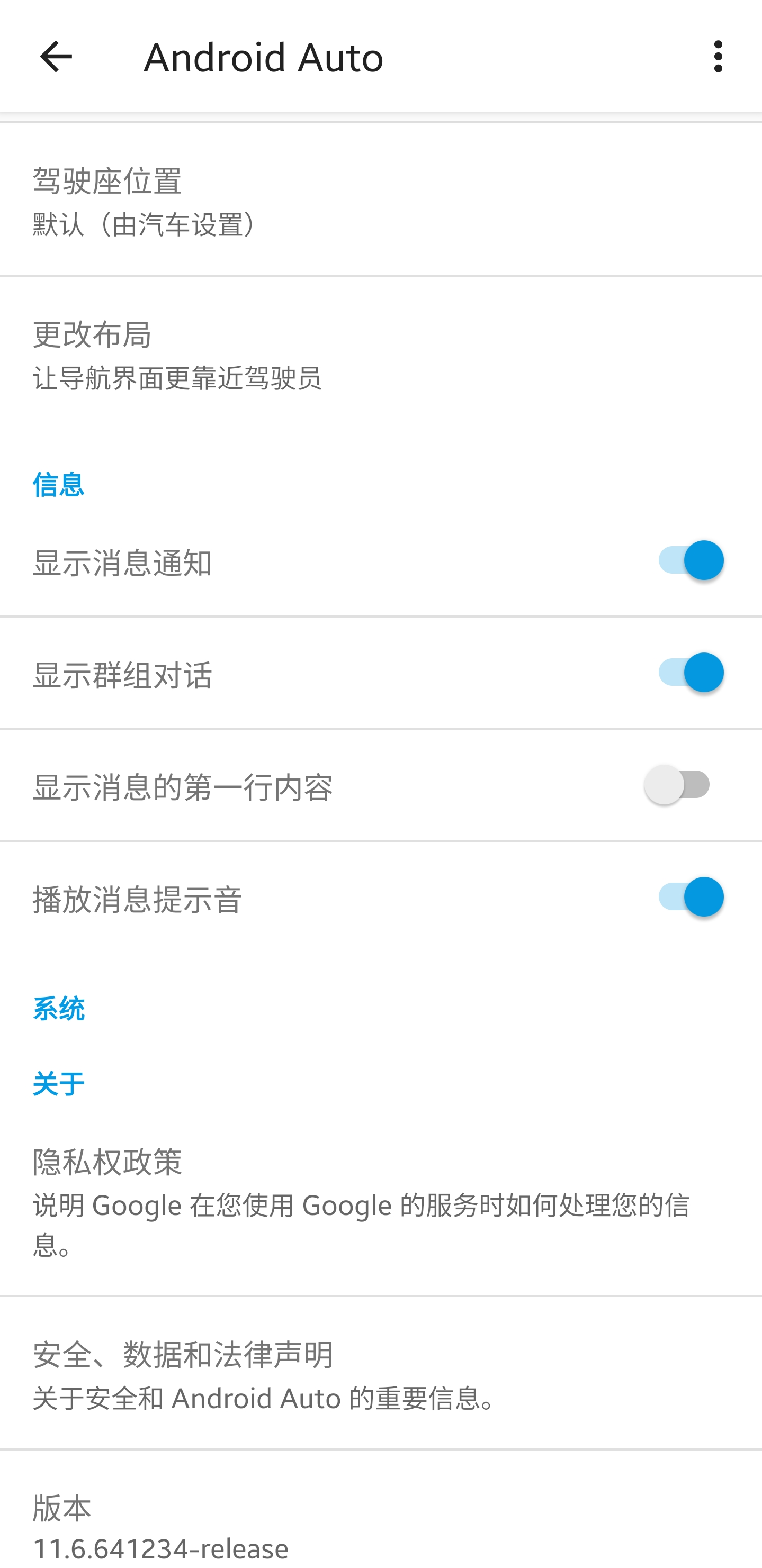Screen dimensions: 762x1568
Task: Click the 信息 section header
Action: [x=58, y=484]
